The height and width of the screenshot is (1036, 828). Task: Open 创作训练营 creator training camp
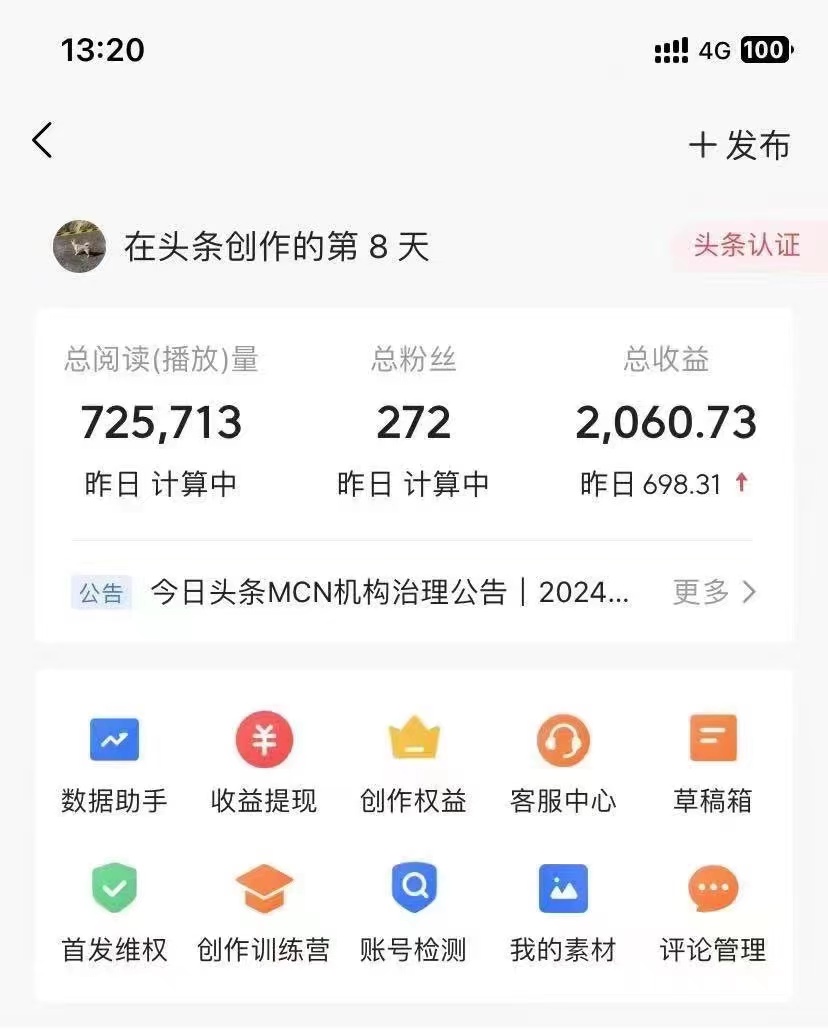pos(263,910)
